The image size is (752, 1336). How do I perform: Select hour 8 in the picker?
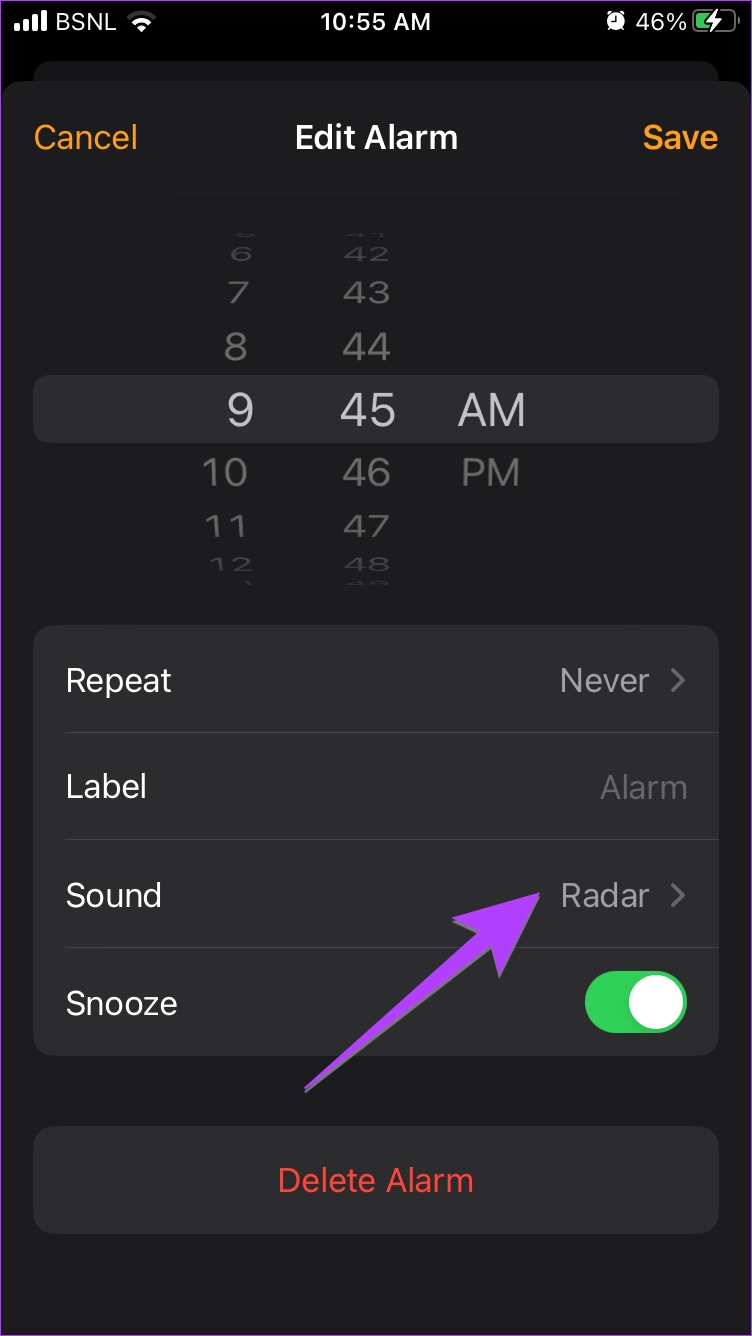(236, 347)
